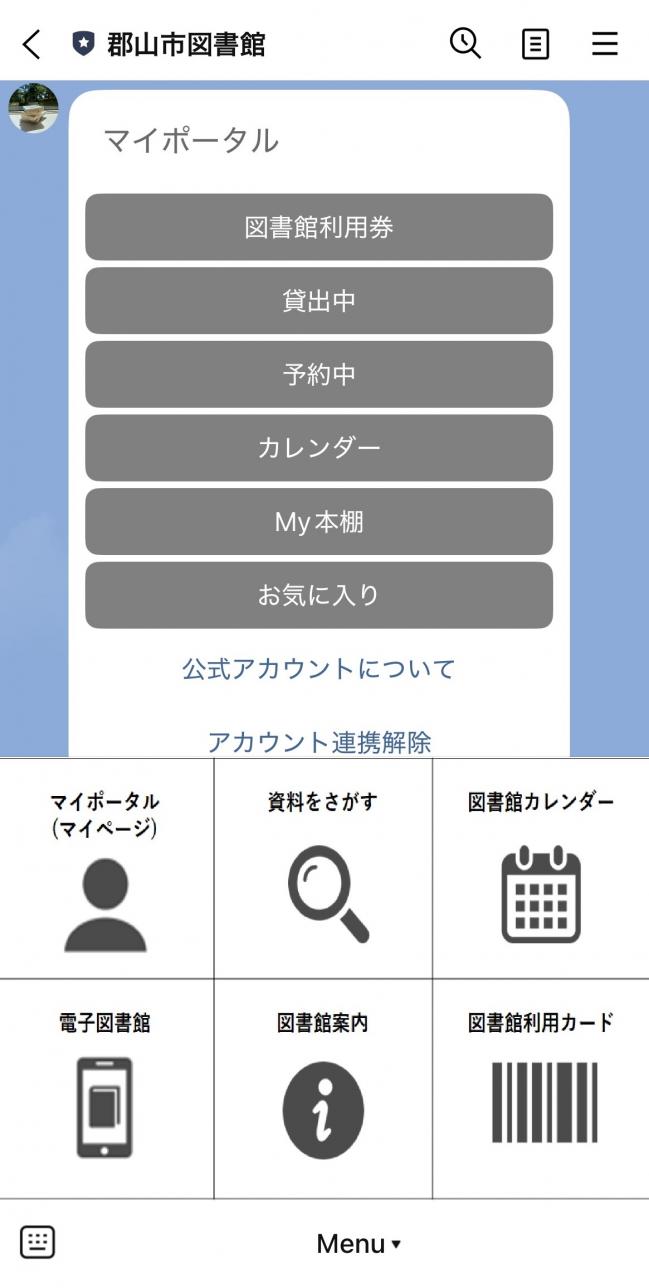Open 公式アカウントについて link

tap(319, 669)
